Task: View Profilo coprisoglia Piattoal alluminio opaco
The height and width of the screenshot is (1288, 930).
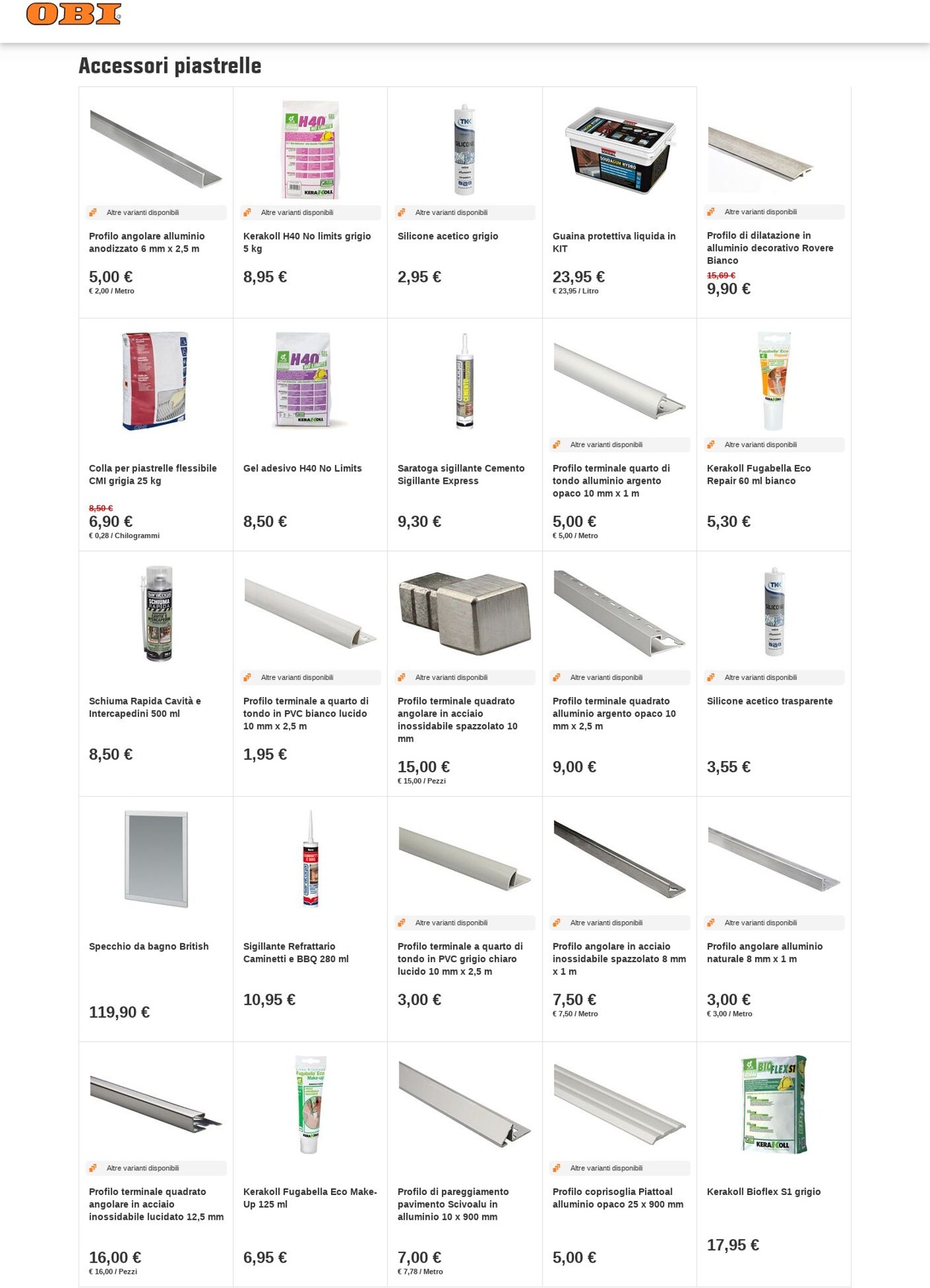Action: (618, 1197)
